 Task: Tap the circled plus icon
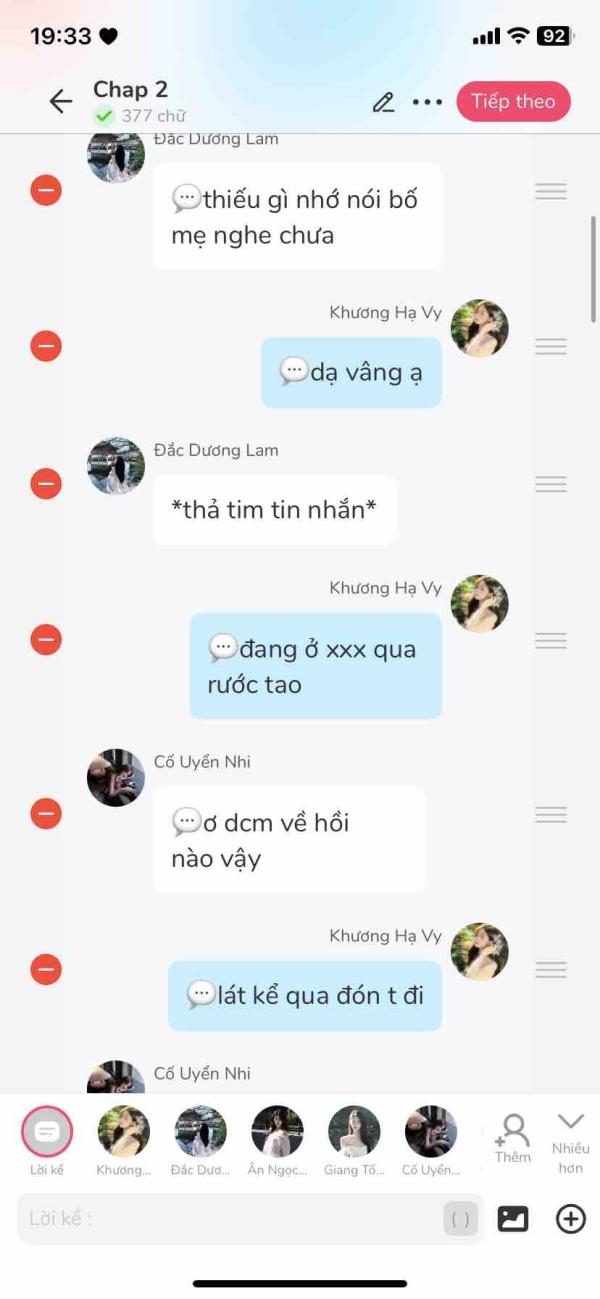[x=571, y=1219]
